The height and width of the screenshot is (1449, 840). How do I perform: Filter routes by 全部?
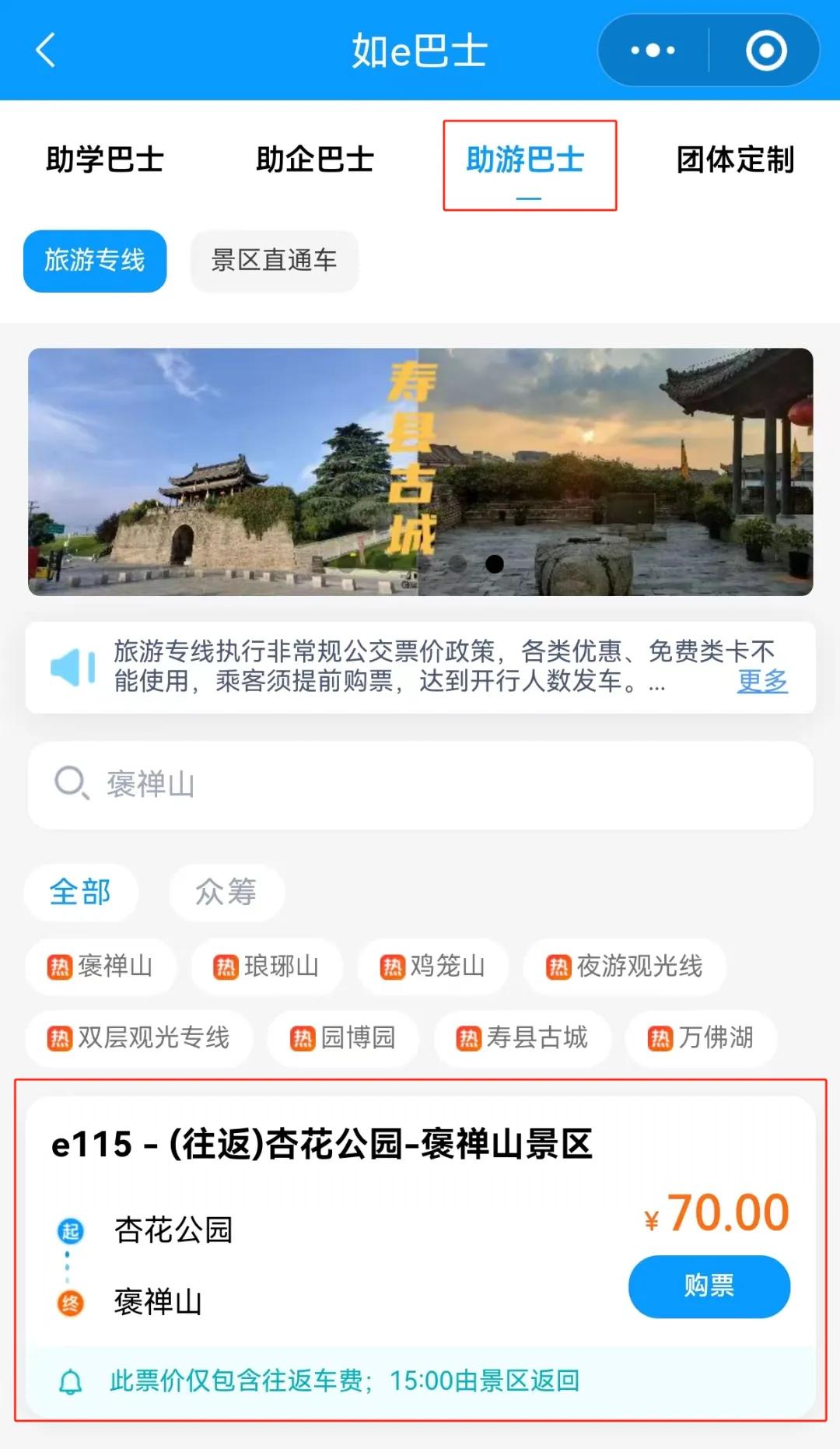coord(81,892)
